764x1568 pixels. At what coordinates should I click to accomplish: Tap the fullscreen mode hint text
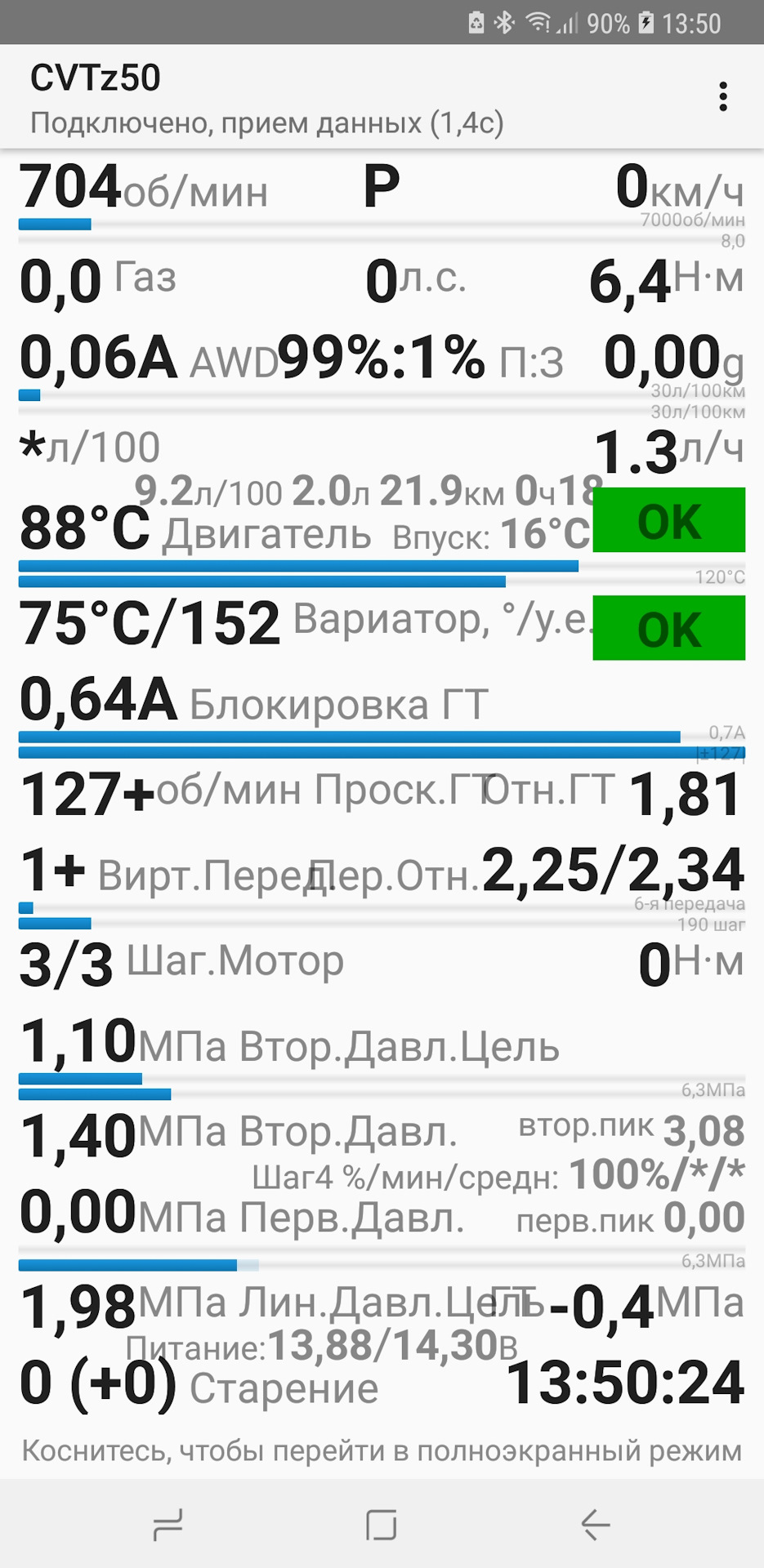tap(382, 1450)
